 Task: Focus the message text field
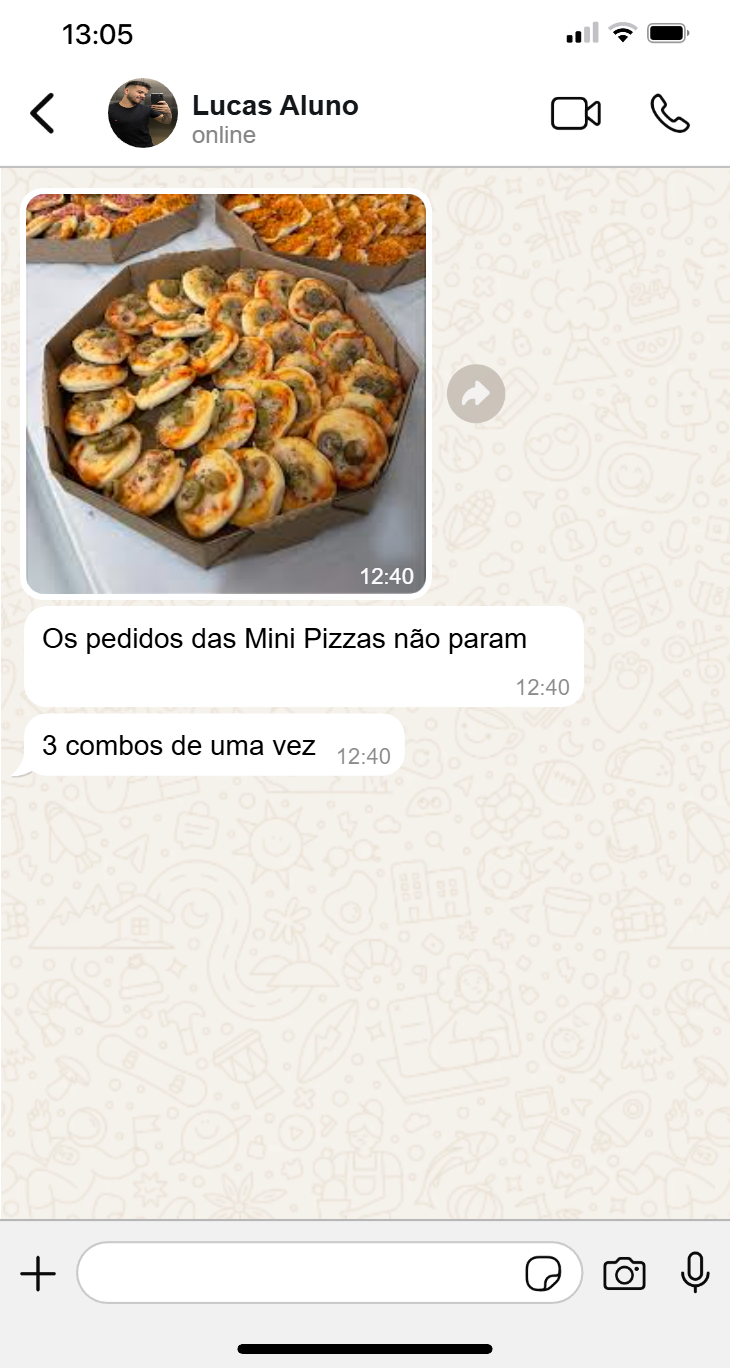pos(300,1273)
